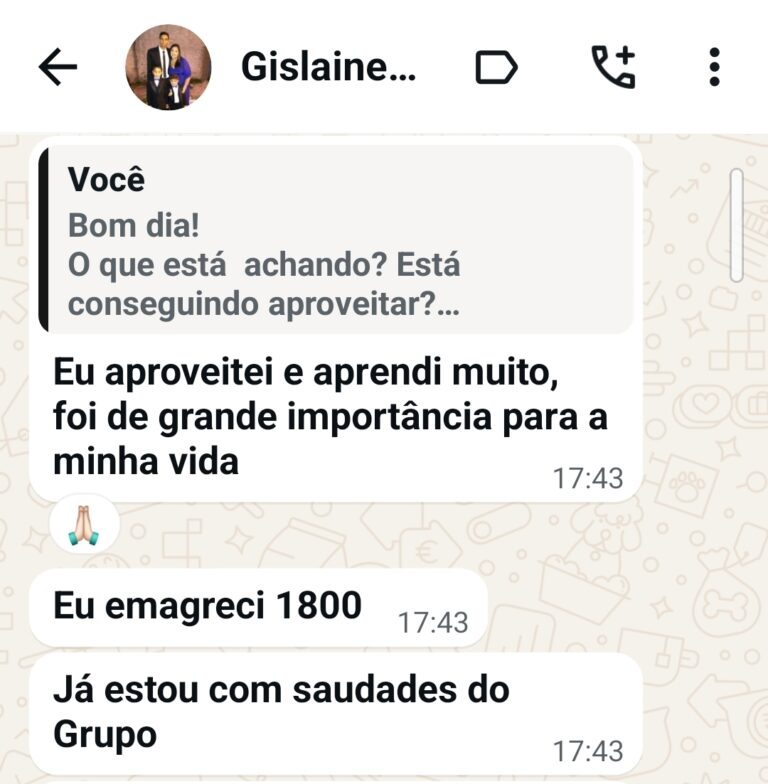Jump to the quoted "Bom dia!" message

336,240
